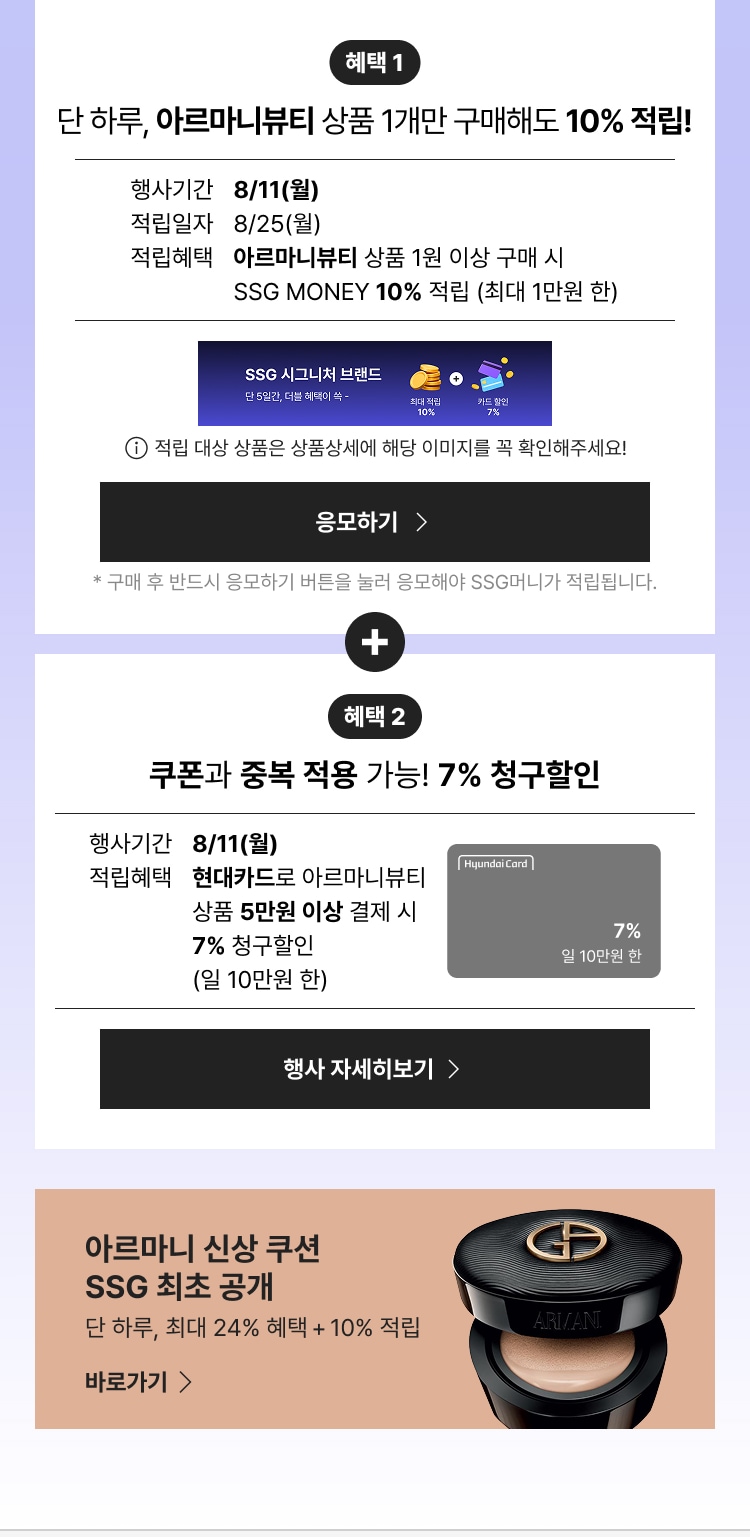This screenshot has height=1537, width=750.
Task: Open the 아르마니 신상 쿠션 banner
Action: (x=374, y=1308)
